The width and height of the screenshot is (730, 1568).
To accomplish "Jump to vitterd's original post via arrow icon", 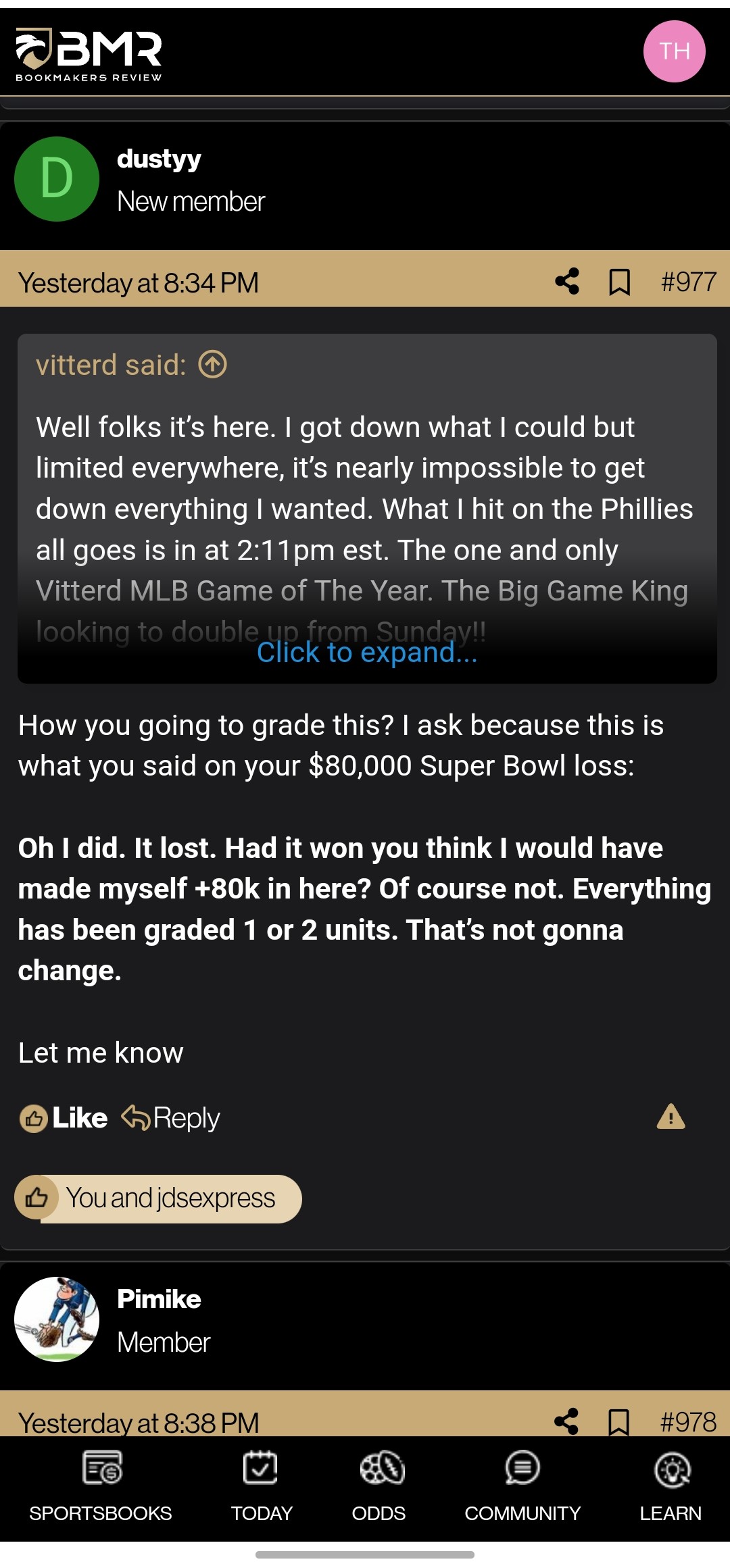I will pyautogui.click(x=214, y=365).
